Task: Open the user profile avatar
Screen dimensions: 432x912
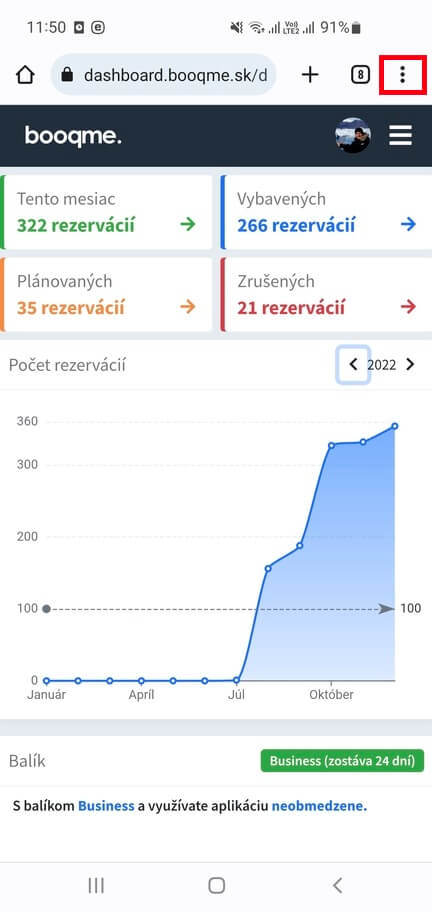Action: click(353, 136)
